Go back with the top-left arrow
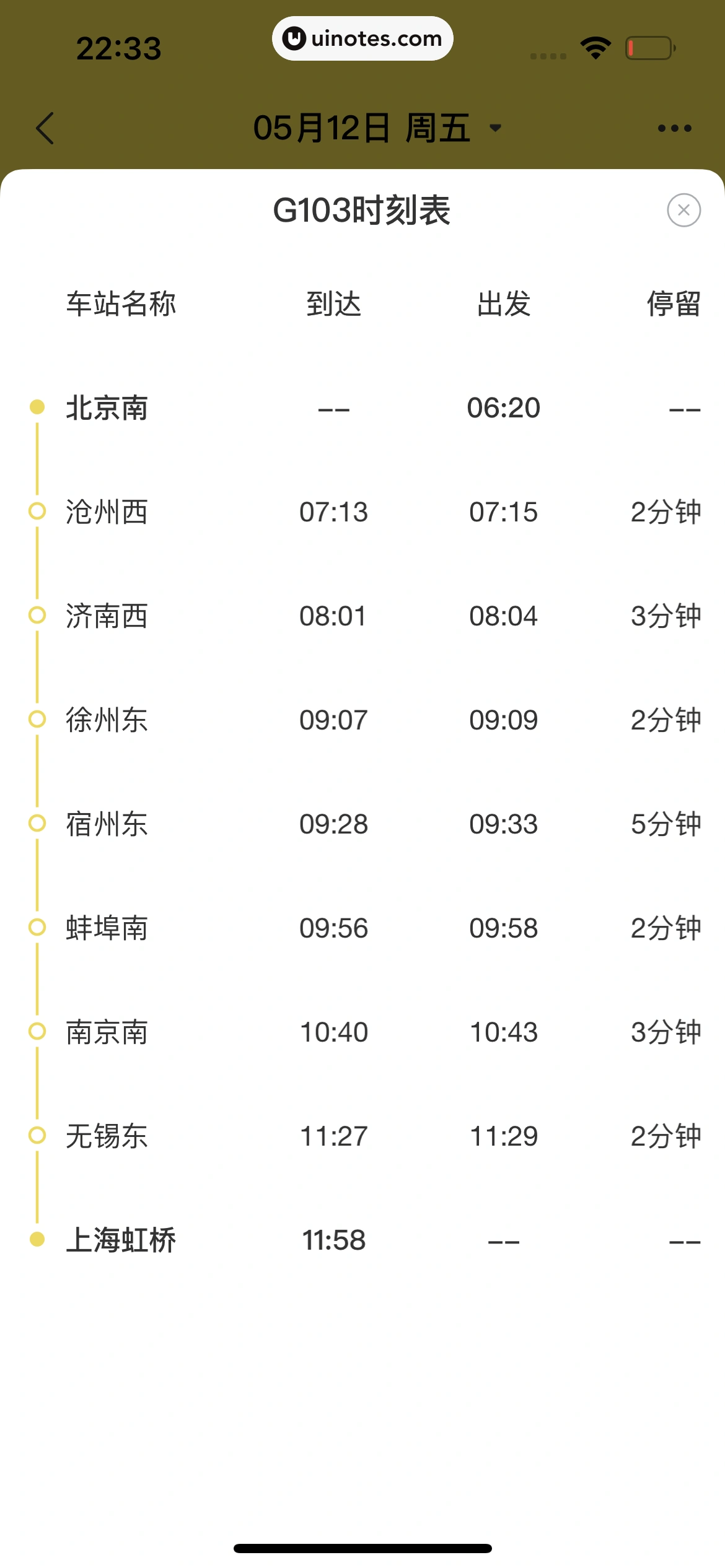The width and height of the screenshot is (725, 1568). click(45, 128)
